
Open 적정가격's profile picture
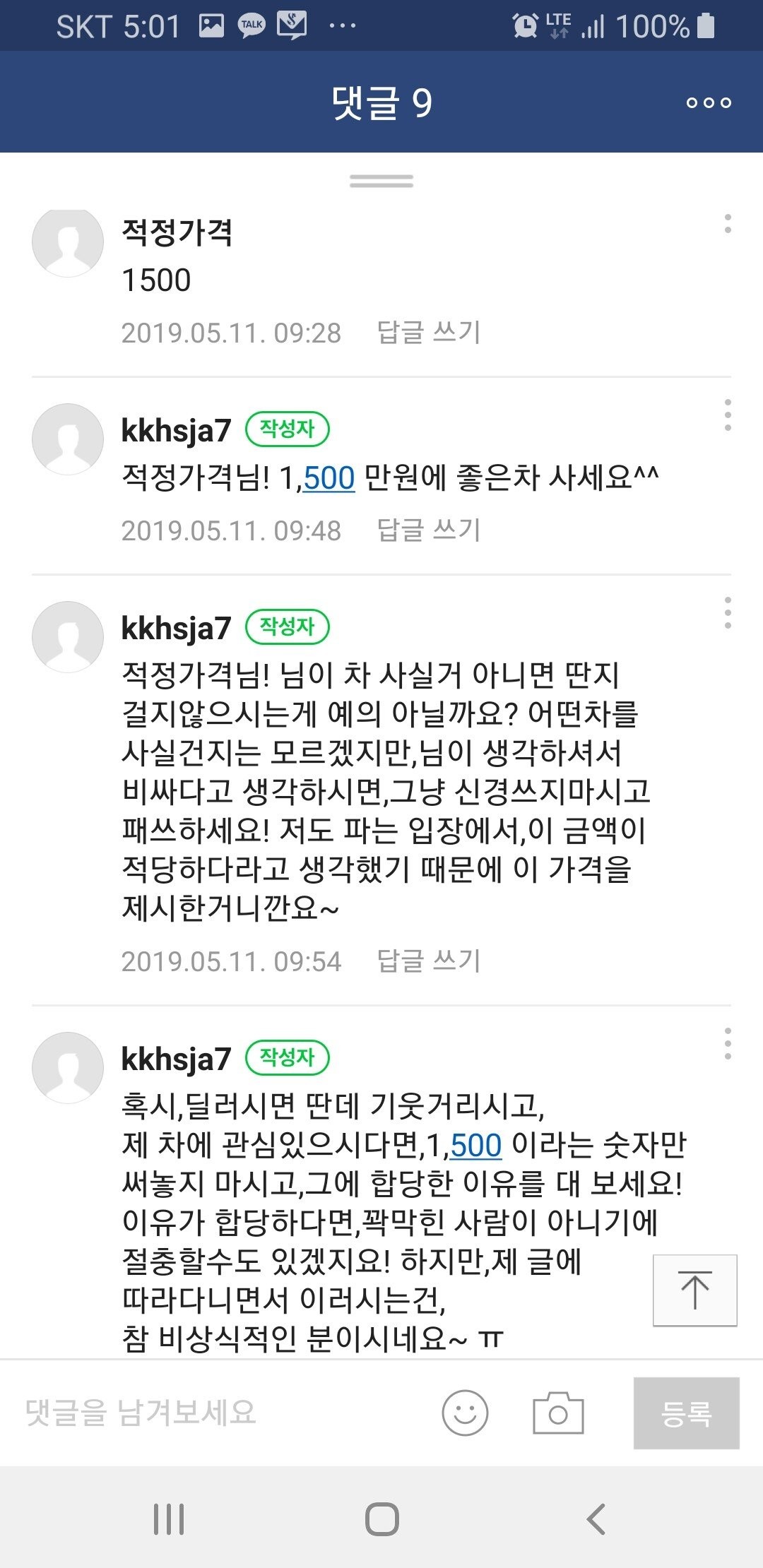(68, 242)
